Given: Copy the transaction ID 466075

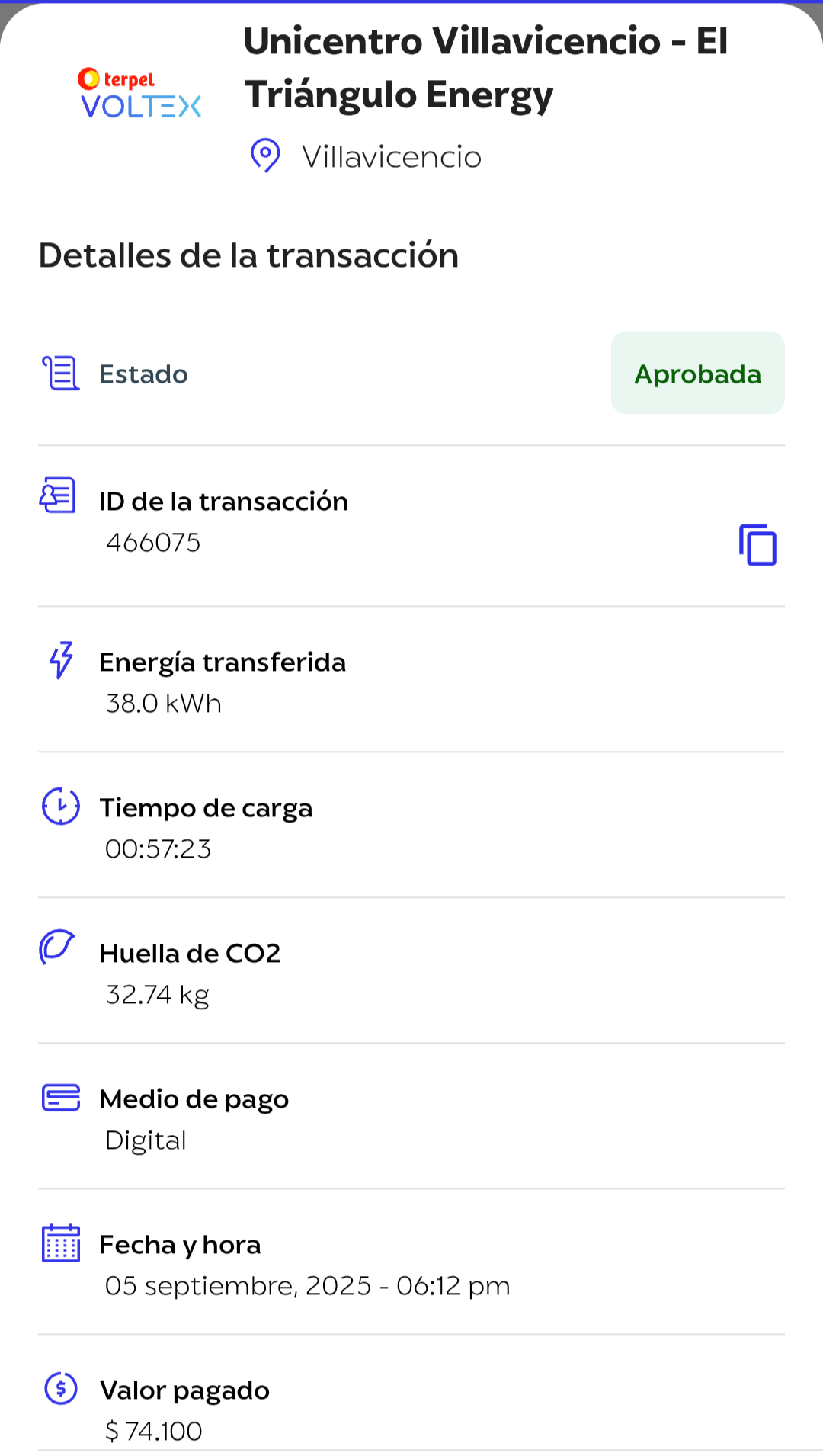Looking at the screenshot, I should (757, 545).
